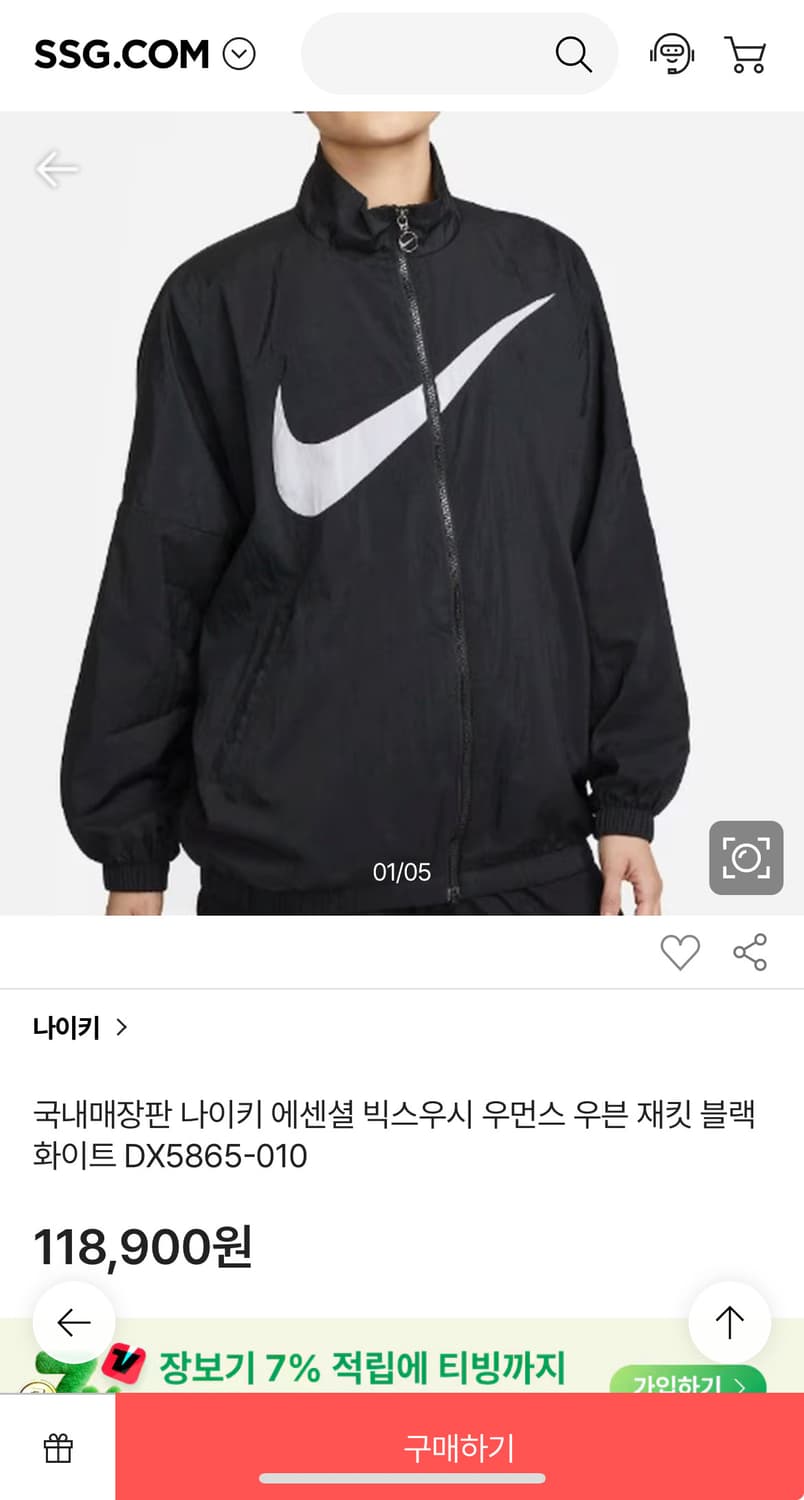This screenshot has width=804, height=1500.
Task: Toggle the heart to add to wishlist
Action: click(681, 952)
